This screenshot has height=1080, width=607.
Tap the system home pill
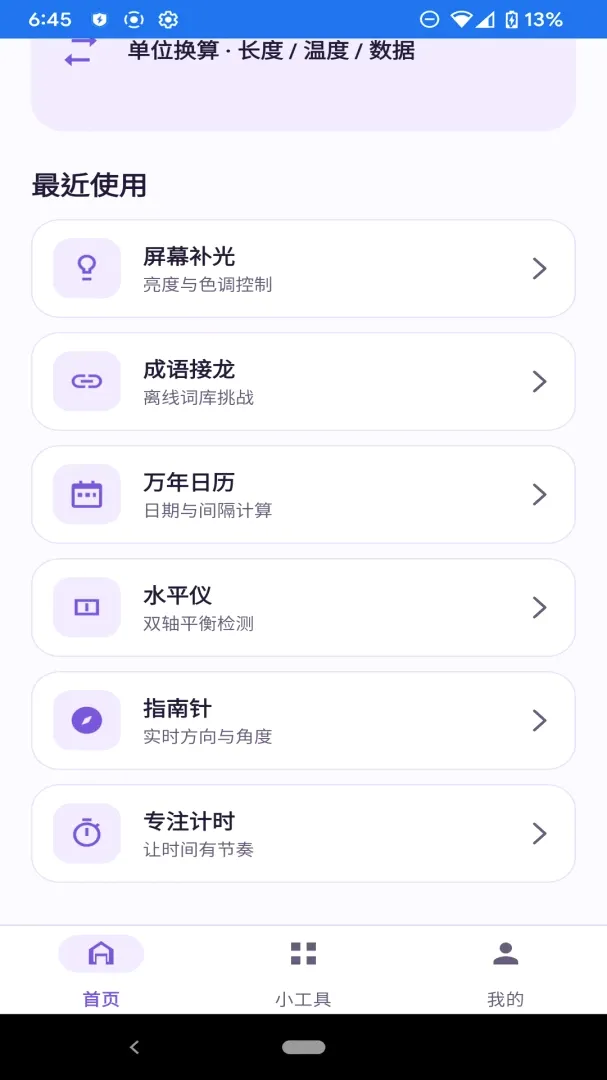[x=303, y=1048]
